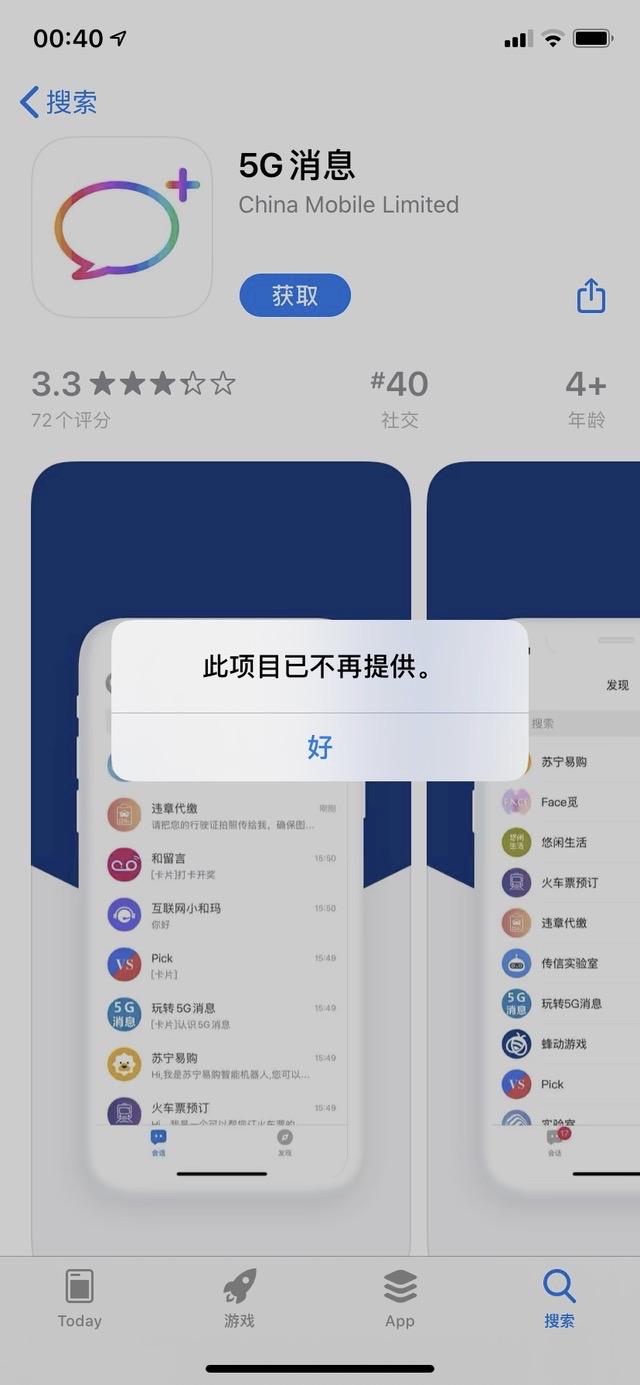Switch to the App tab
The image size is (640, 1385).
click(399, 1299)
